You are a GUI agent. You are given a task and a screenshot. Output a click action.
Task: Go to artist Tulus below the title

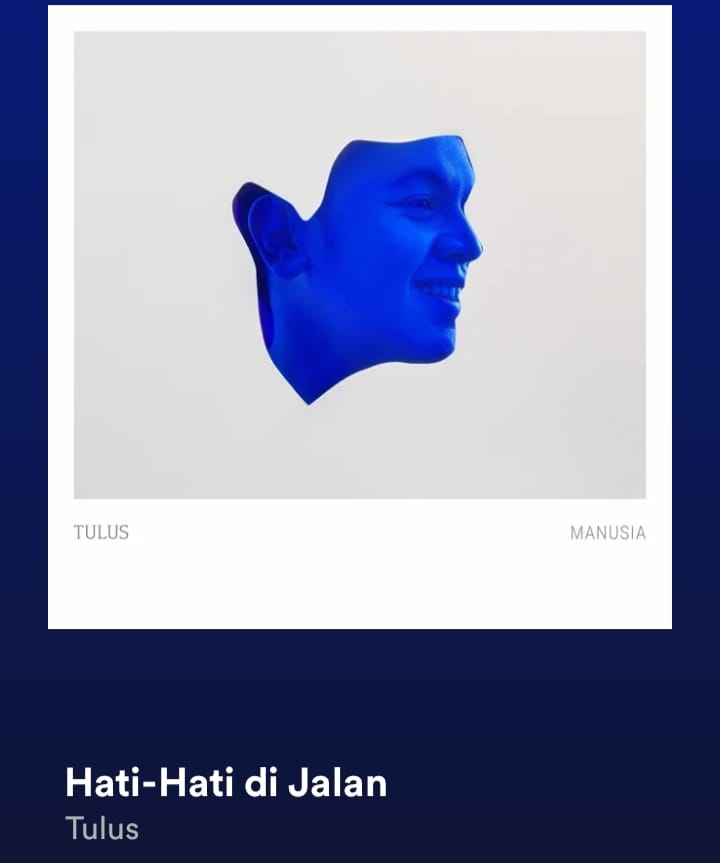(102, 828)
